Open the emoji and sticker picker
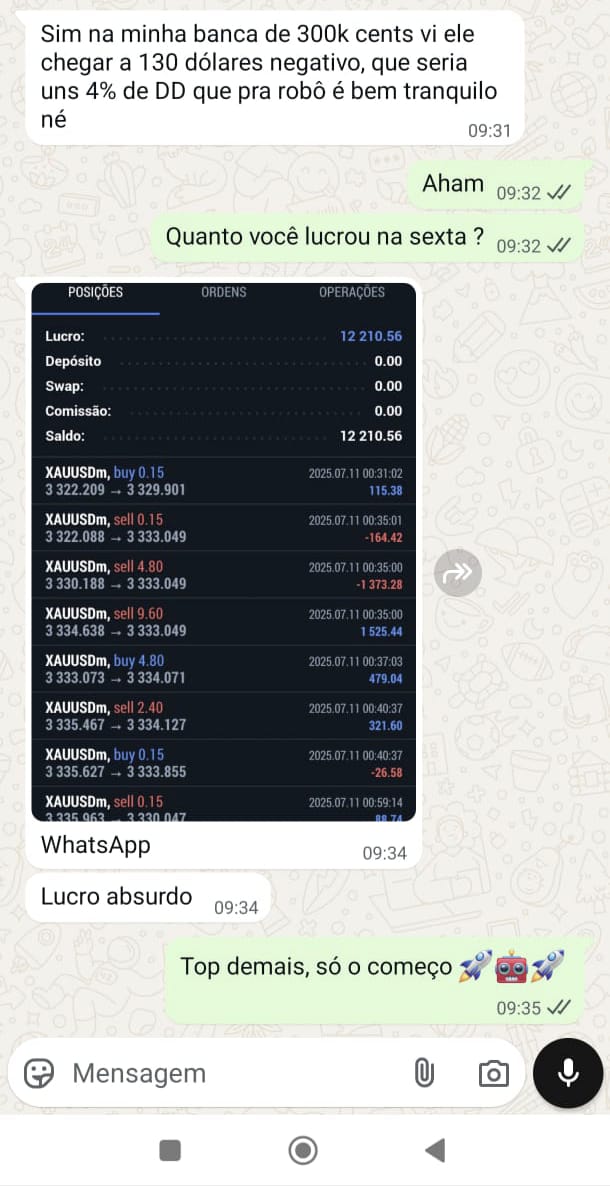The image size is (610, 1186). 39,1073
